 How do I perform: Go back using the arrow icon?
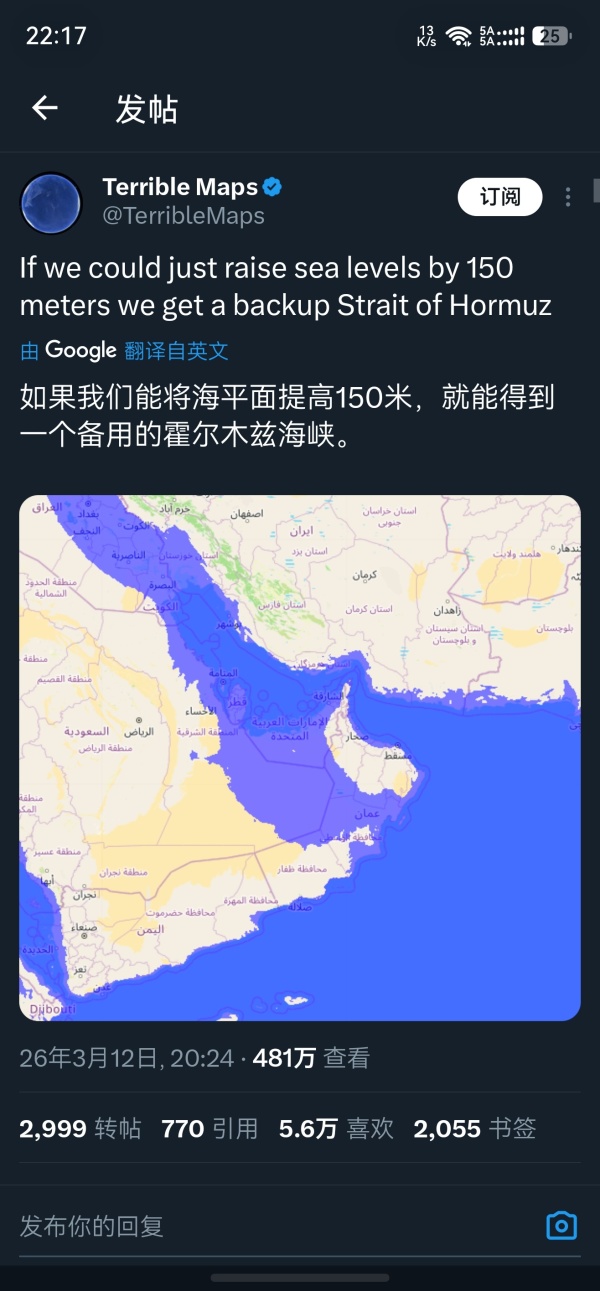click(45, 108)
